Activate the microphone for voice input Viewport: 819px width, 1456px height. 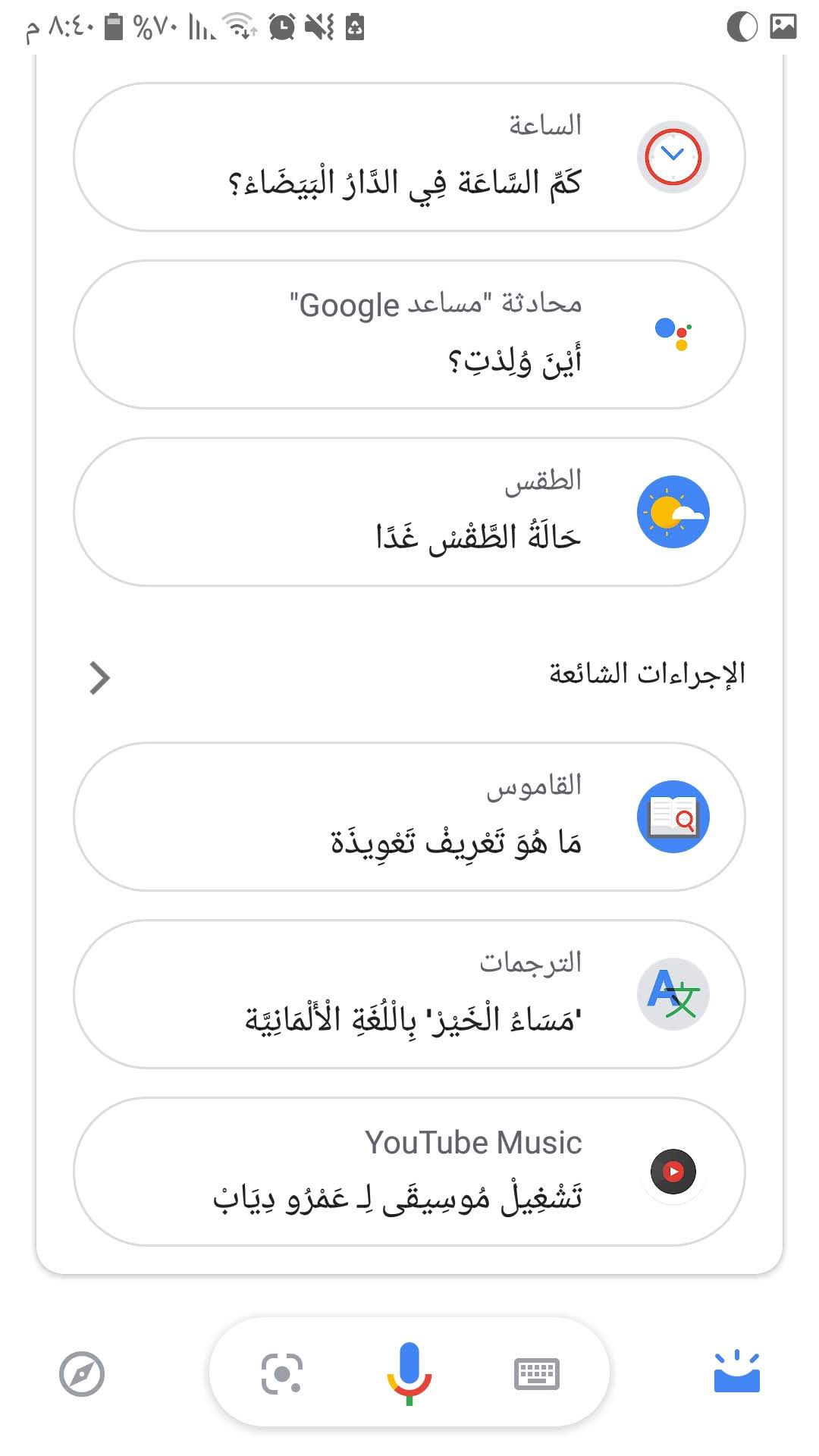click(409, 1373)
